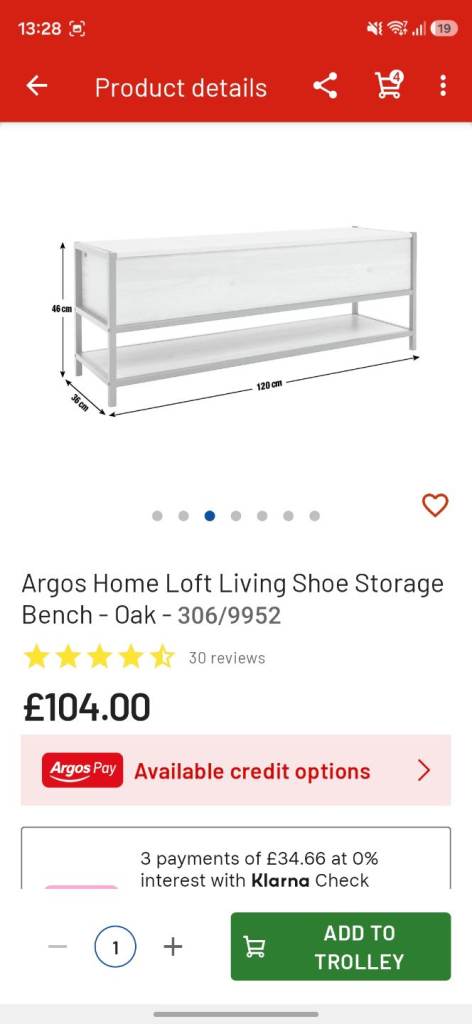Viewport: 472px width, 1024px height.
Task: Share this product
Action: click(325, 86)
